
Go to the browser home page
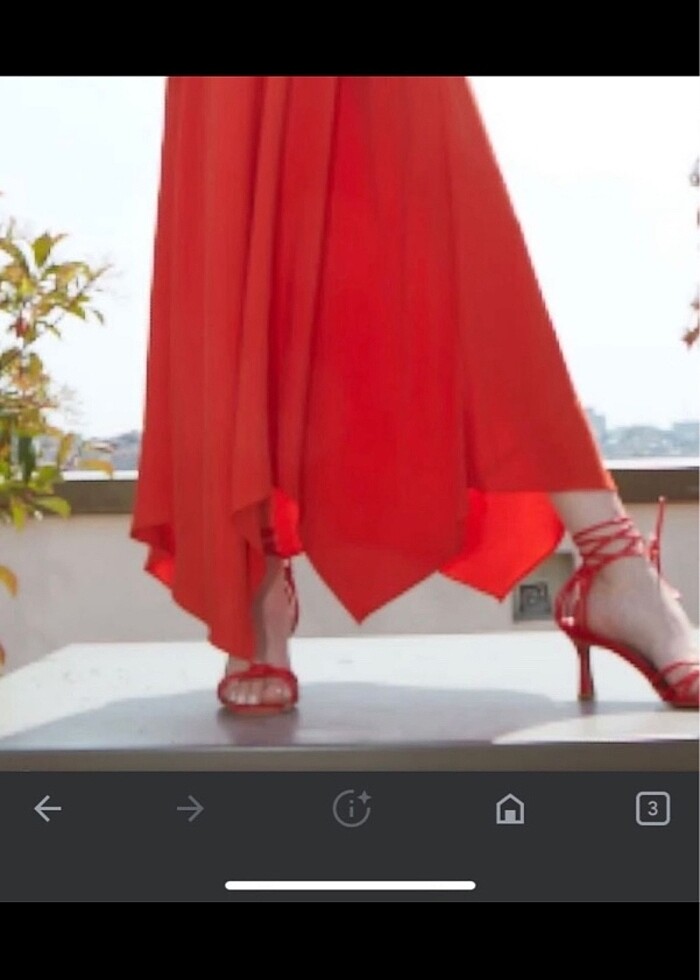tap(510, 808)
